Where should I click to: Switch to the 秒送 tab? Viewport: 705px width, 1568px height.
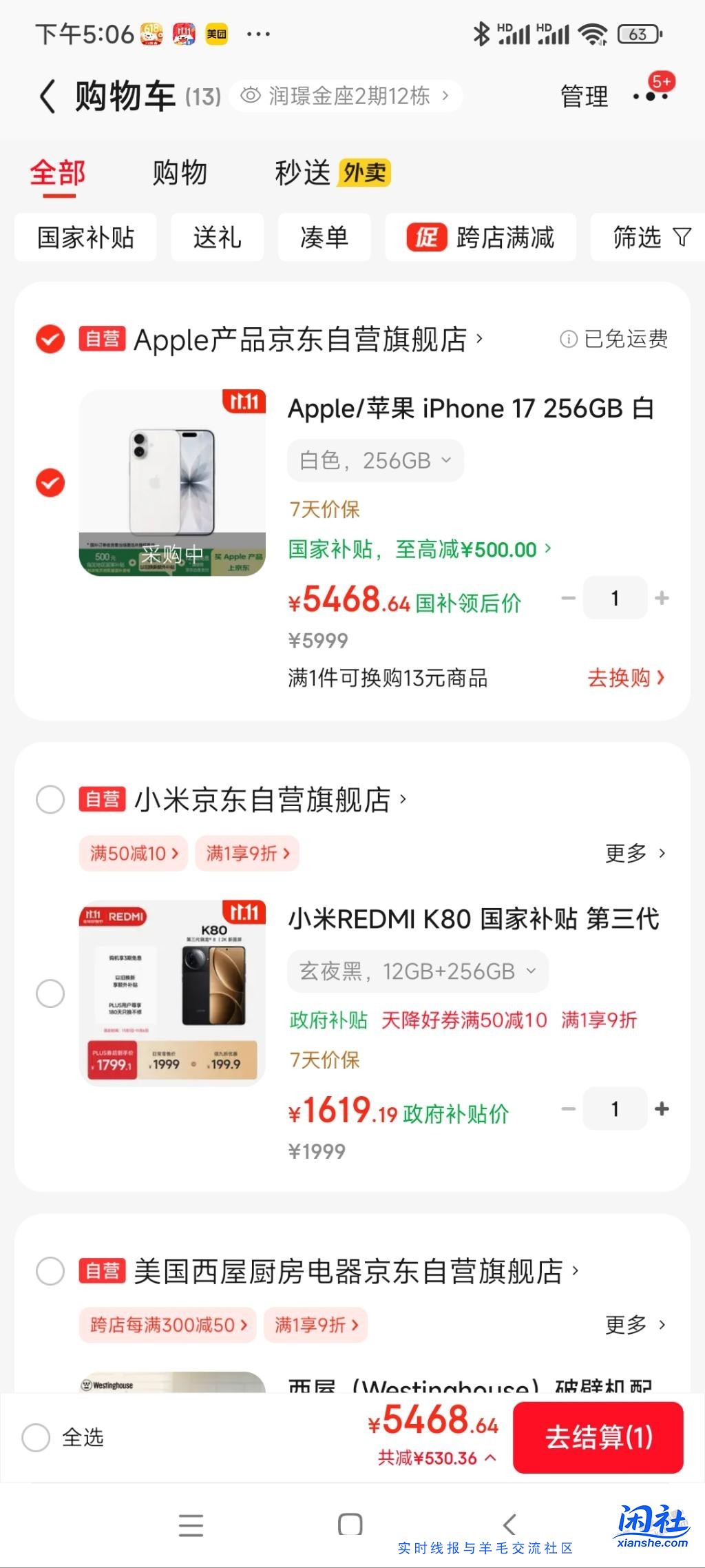pos(303,174)
